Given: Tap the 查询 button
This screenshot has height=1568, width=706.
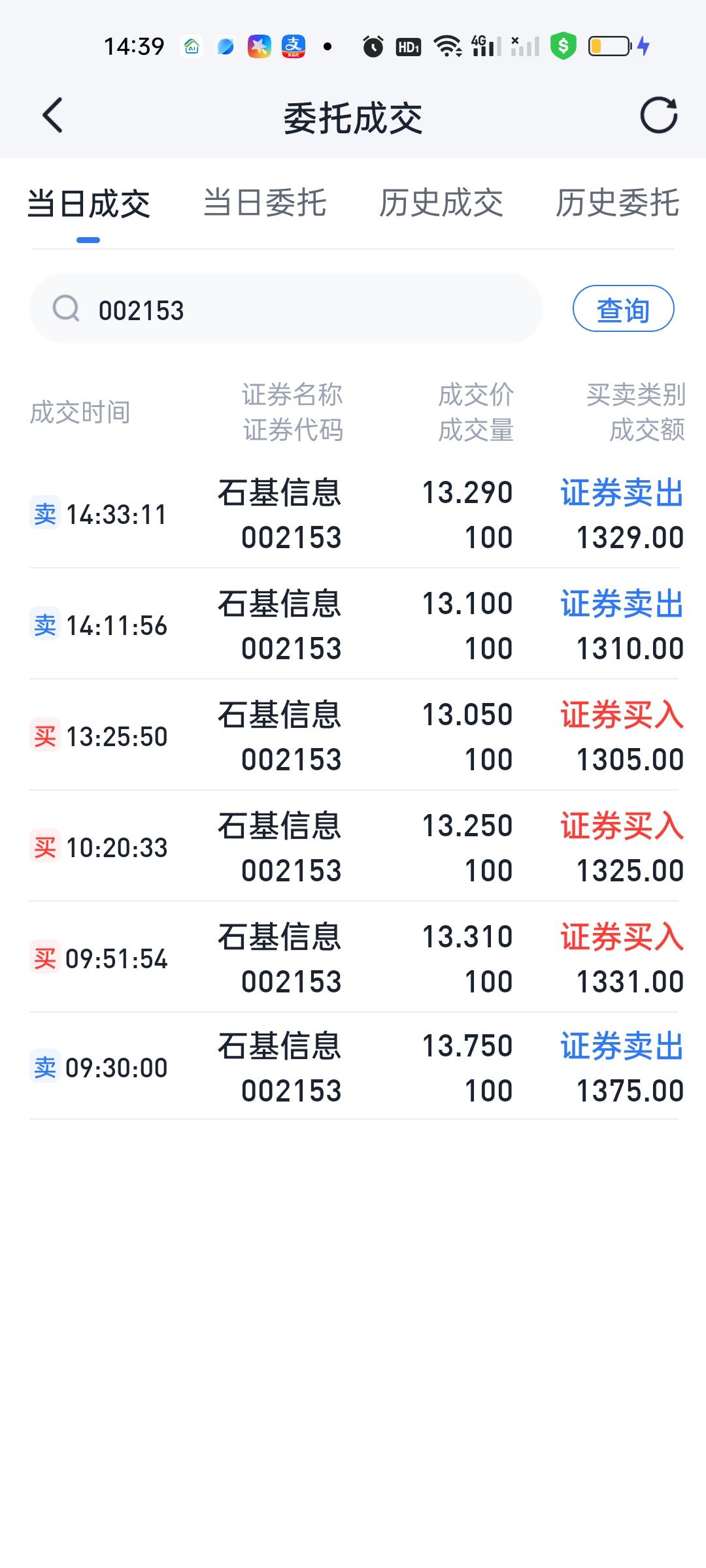Looking at the screenshot, I should (623, 310).
